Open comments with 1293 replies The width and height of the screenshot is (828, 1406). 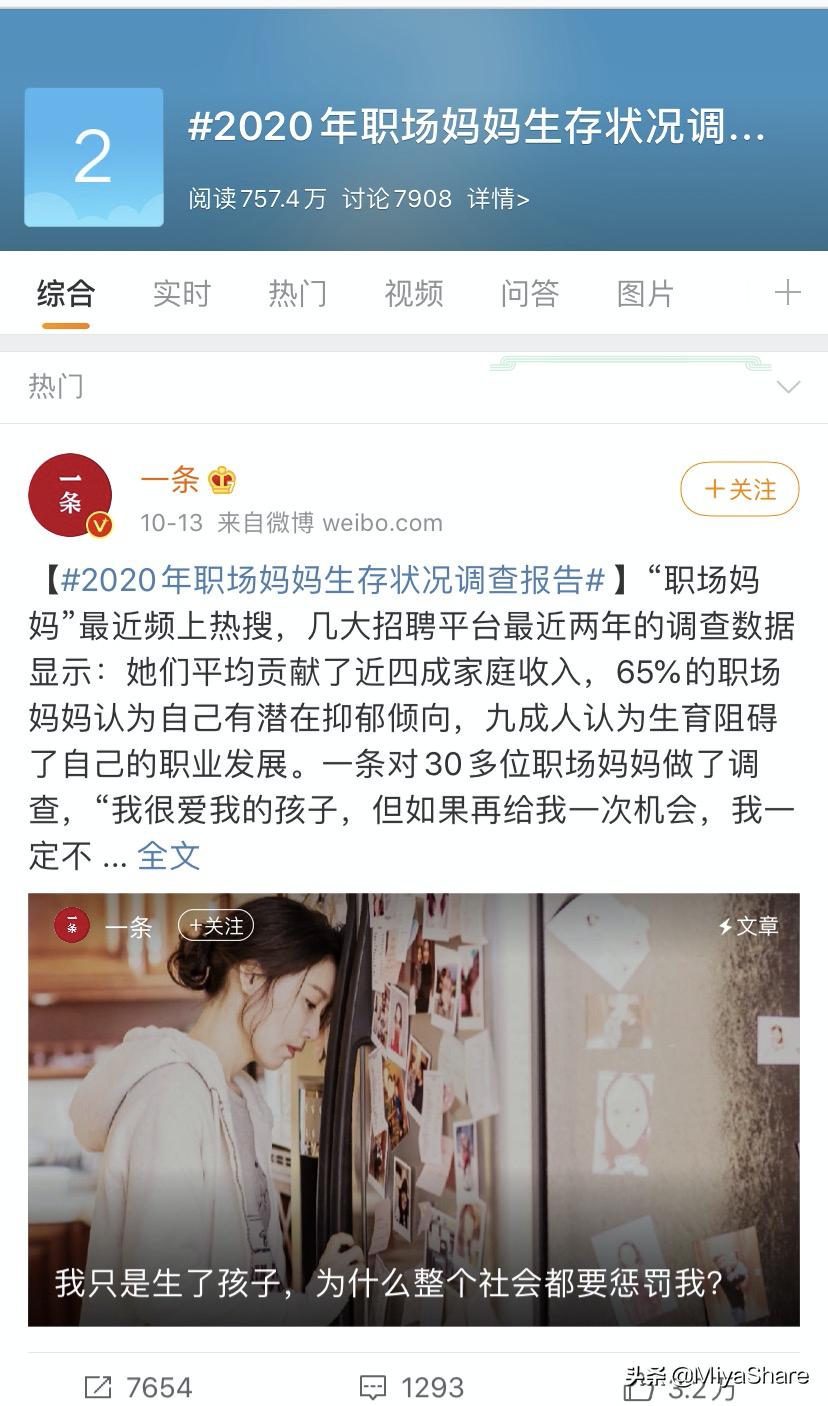(411, 1387)
